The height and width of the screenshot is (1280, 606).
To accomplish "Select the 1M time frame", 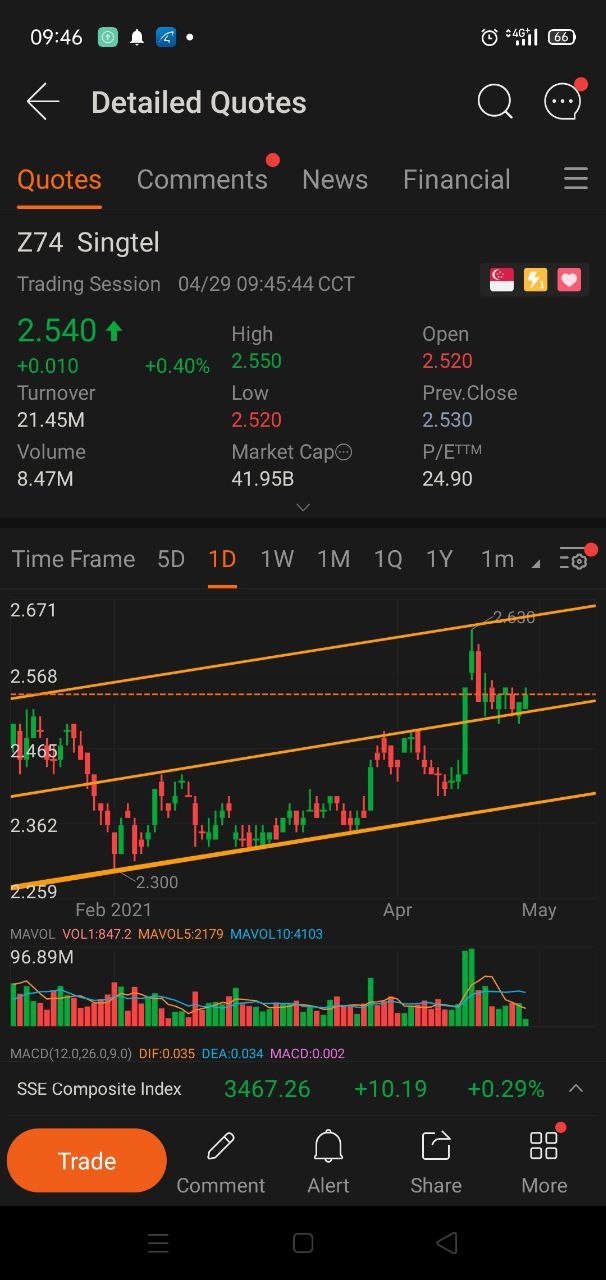I will pyautogui.click(x=333, y=559).
